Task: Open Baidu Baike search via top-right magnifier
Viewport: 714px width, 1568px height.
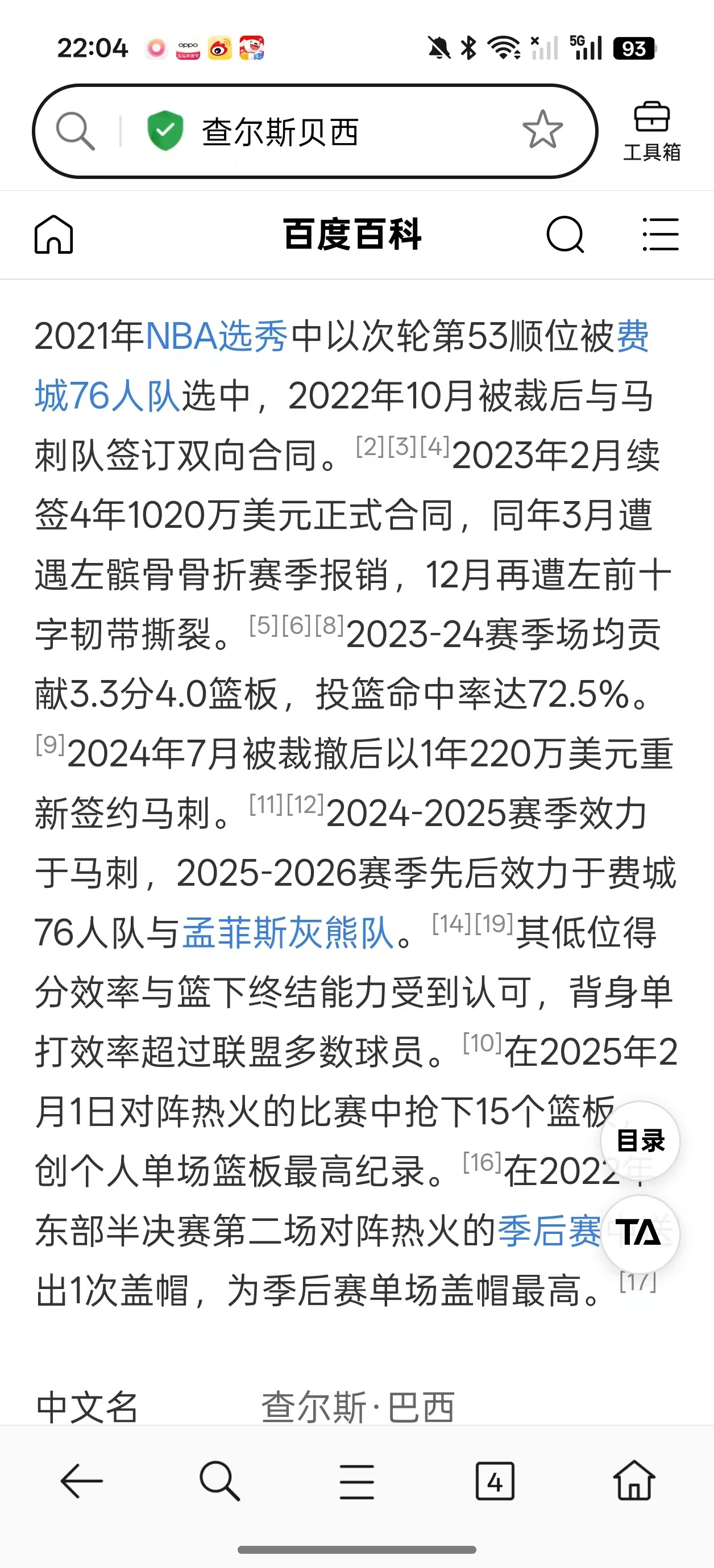Action: click(564, 234)
